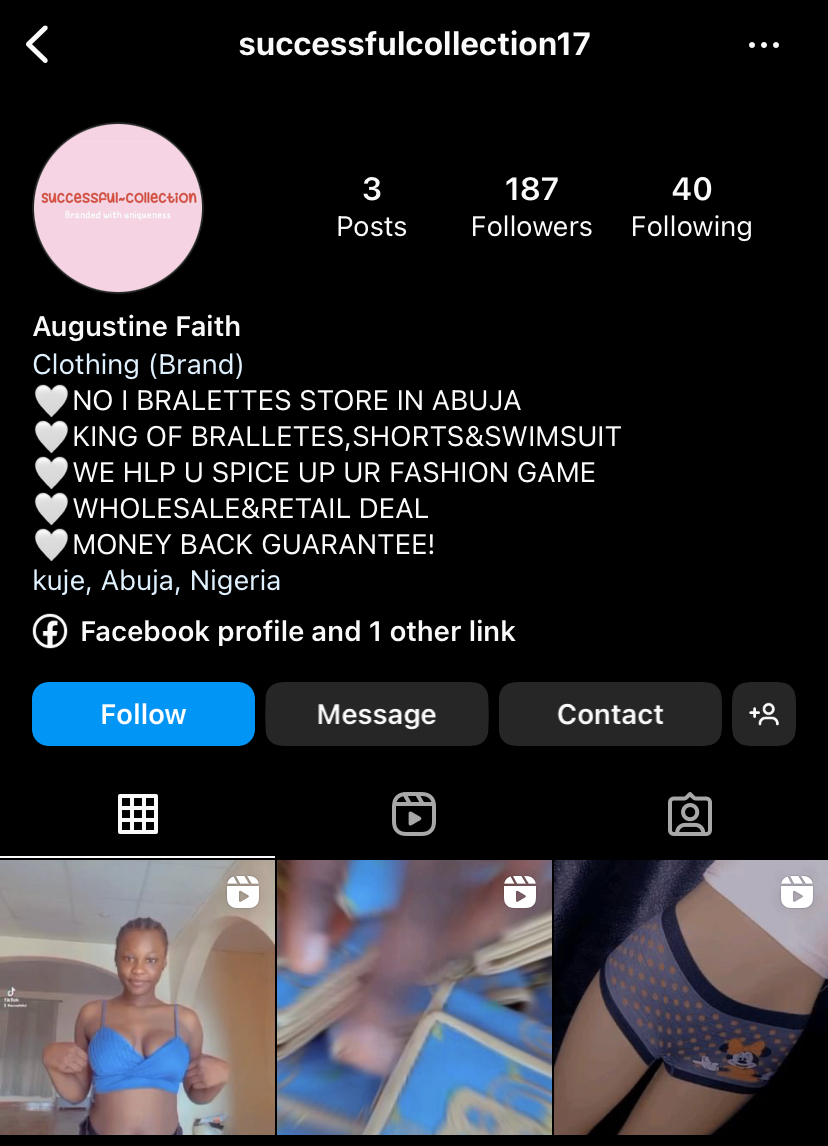Switch to the Reels tab

413,814
